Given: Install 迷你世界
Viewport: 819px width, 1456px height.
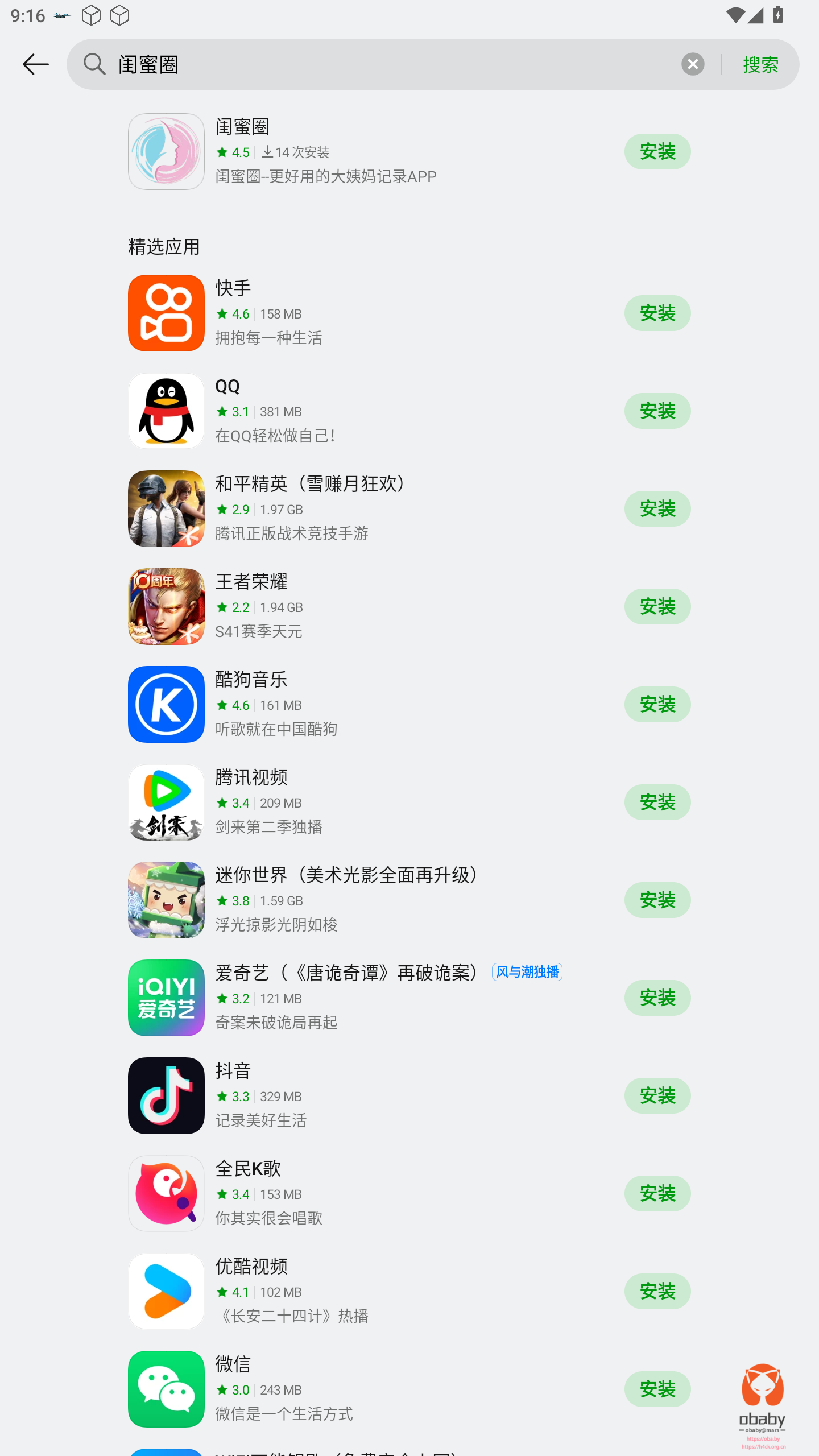Looking at the screenshot, I should pyautogui.click(x=657, y=900).
